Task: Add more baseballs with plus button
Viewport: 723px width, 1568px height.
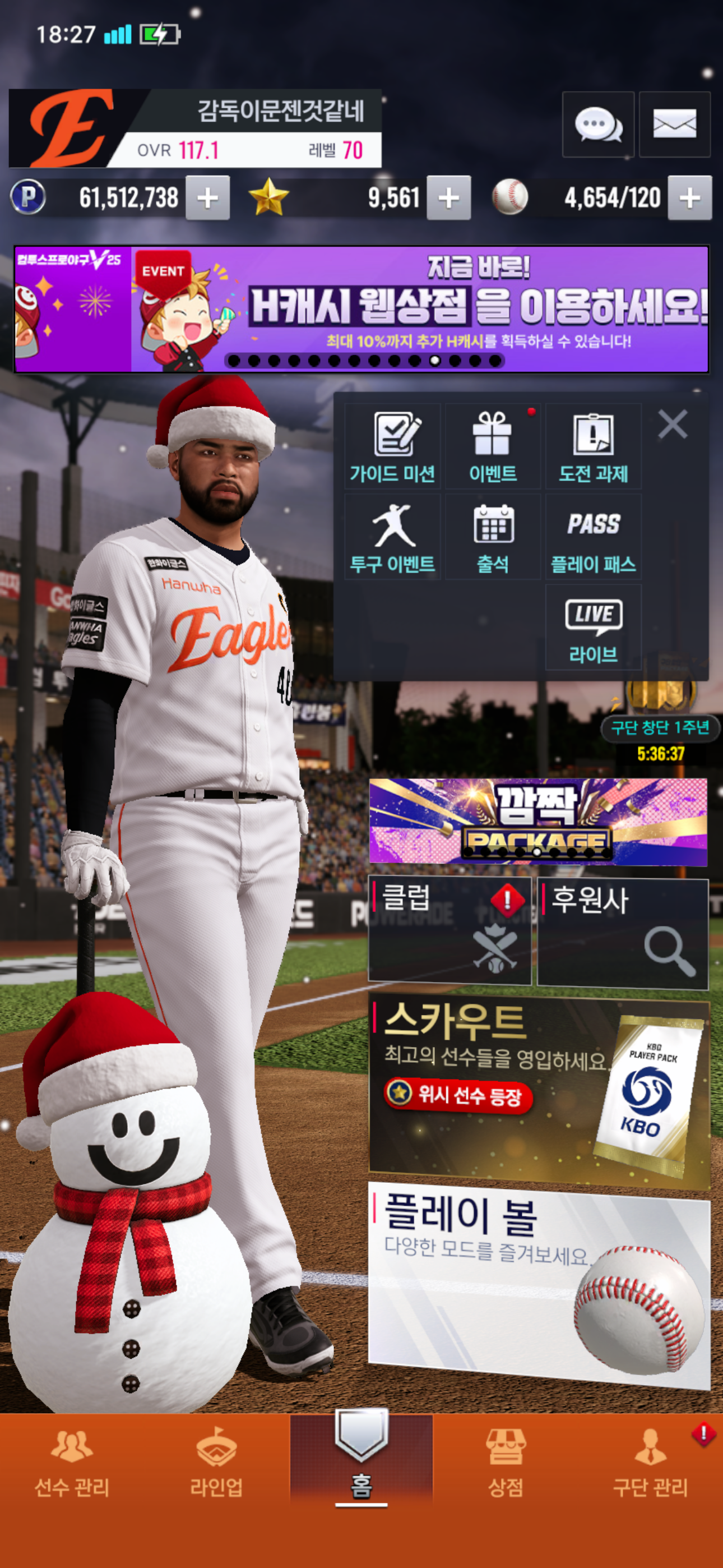Action: (689, 198)
